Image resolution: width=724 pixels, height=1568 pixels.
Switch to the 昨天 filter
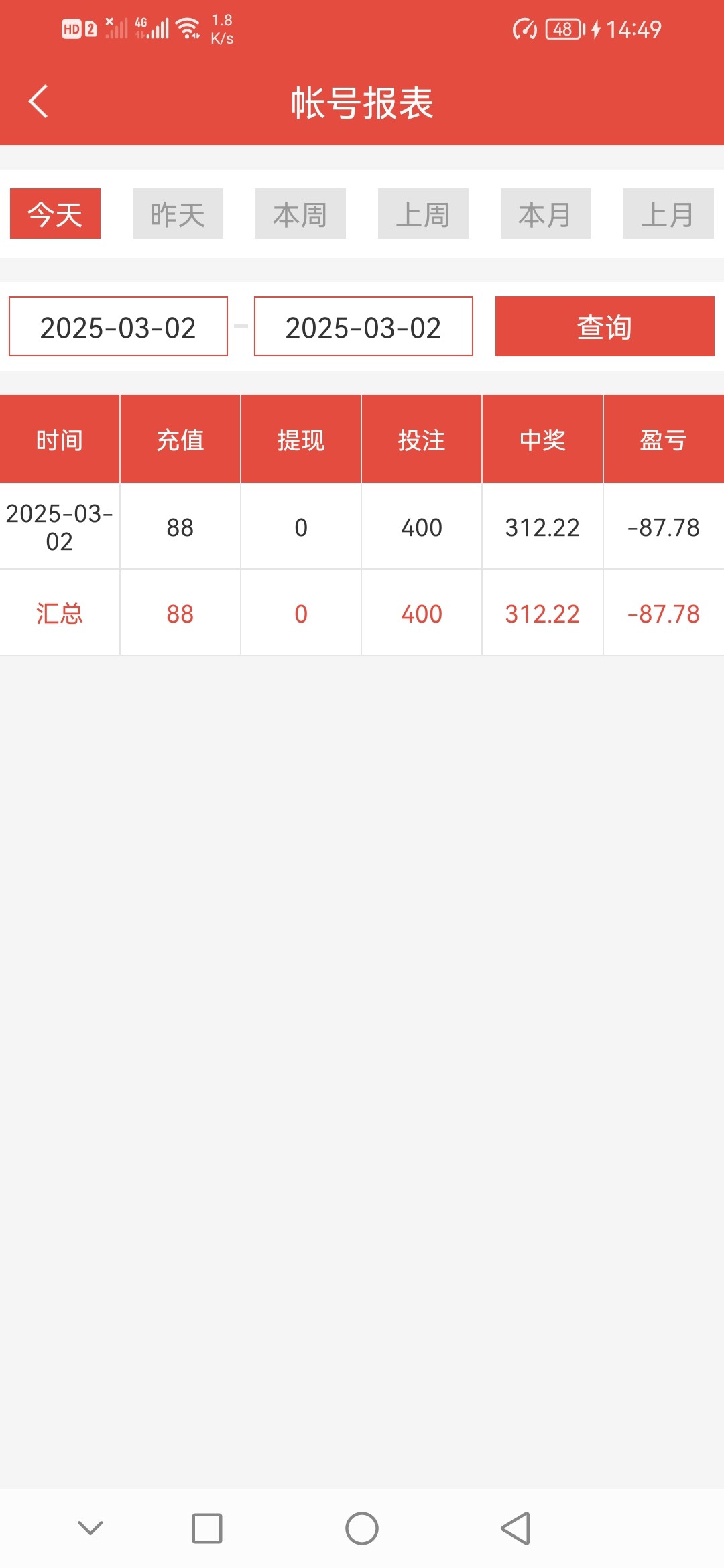pyautogui.click(x=178, y=214)
